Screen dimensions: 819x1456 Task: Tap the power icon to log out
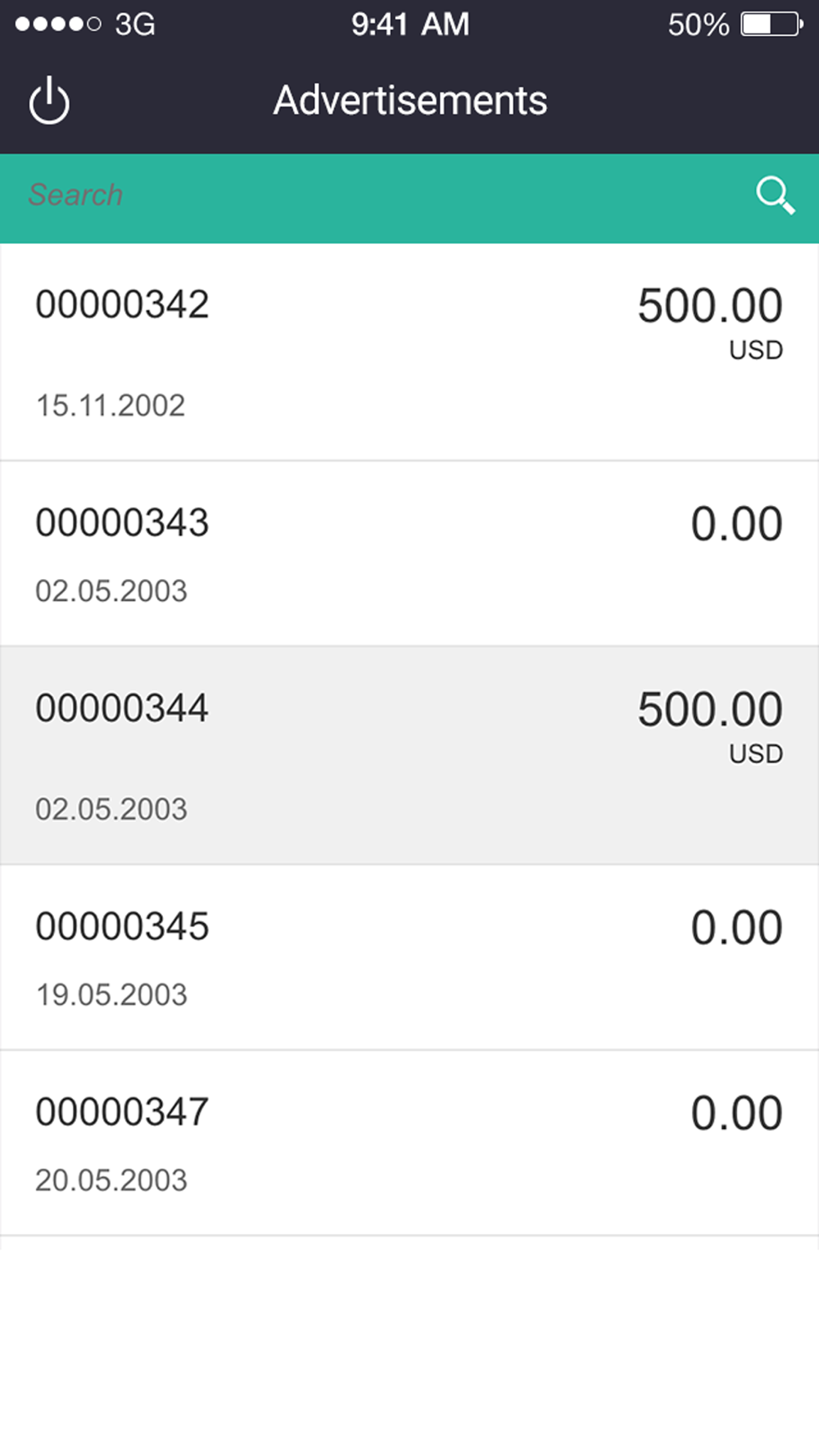click(x=49, y=101)
